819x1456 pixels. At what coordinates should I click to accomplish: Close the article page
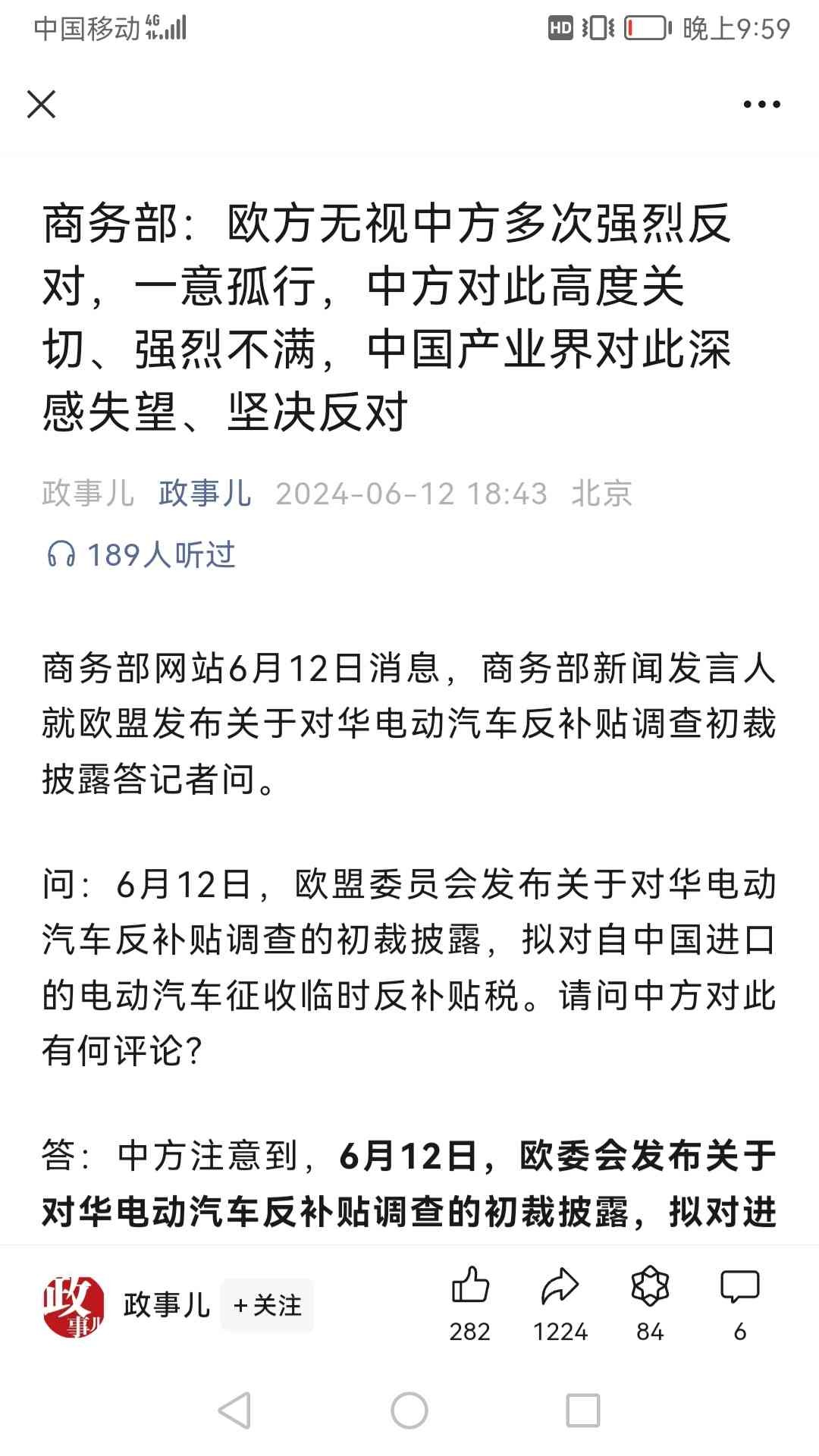tap(41, 104)
